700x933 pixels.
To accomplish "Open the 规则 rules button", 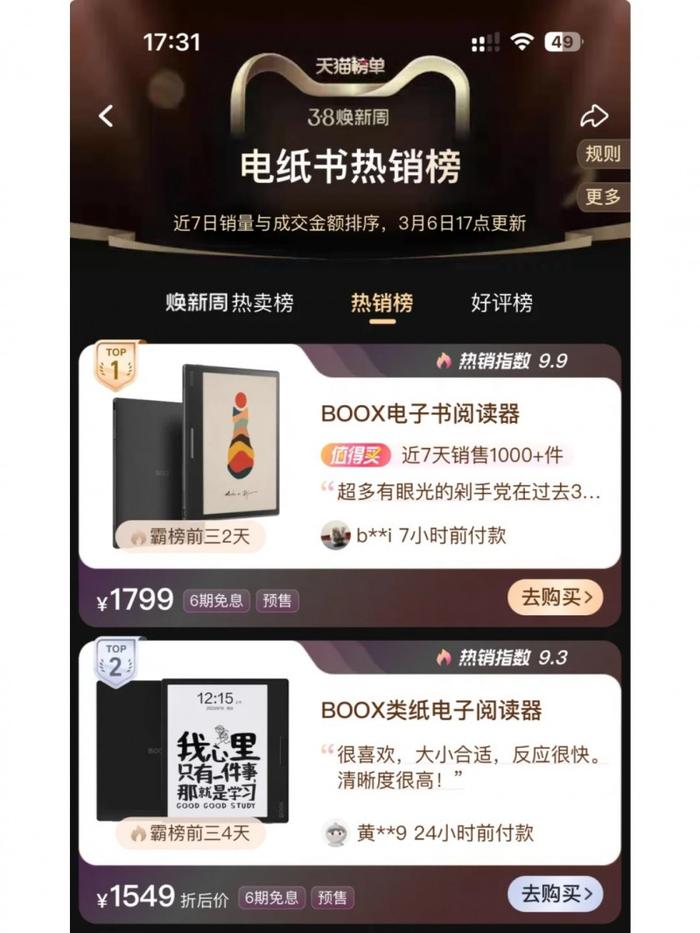I will pos(603,154).
